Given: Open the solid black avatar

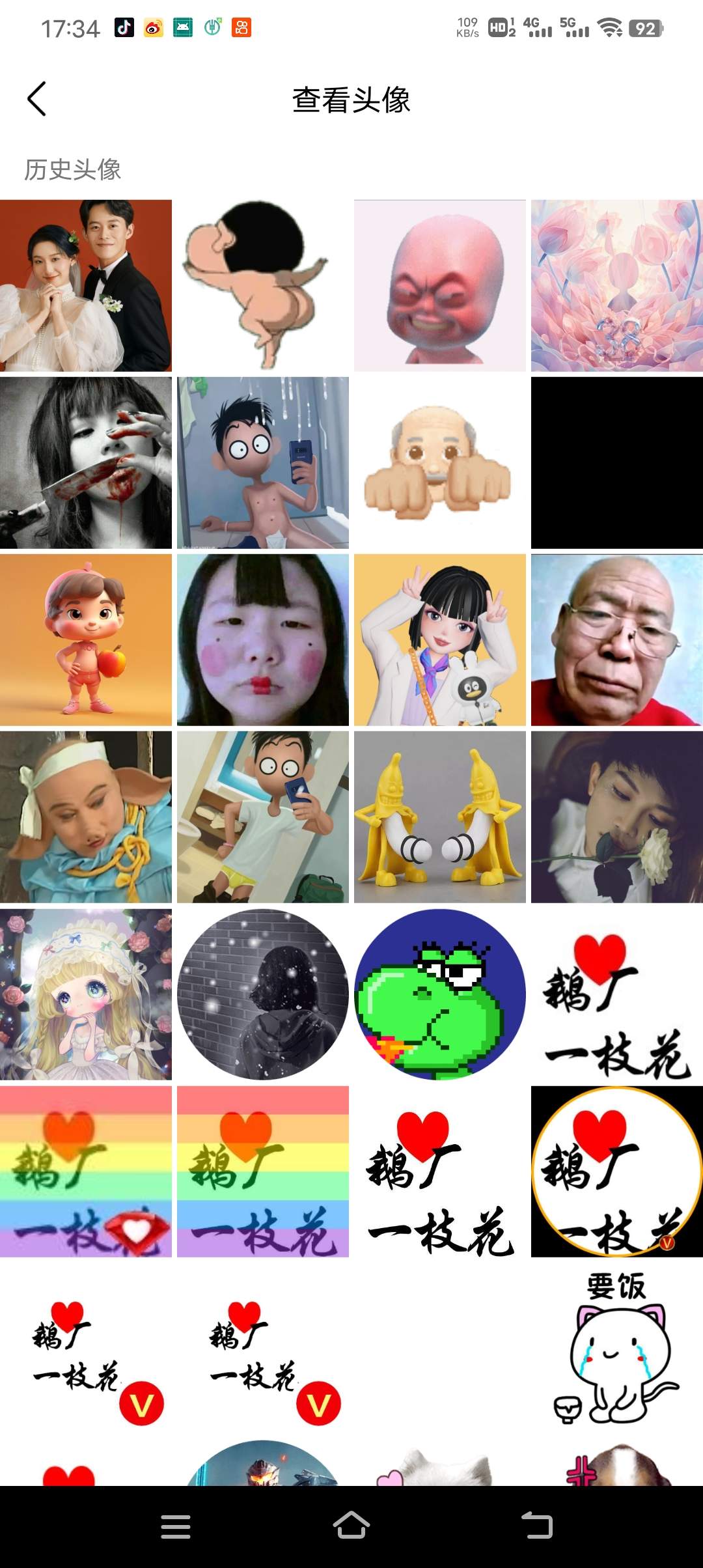Looking at the screenshot, I should tap(616, 462).
